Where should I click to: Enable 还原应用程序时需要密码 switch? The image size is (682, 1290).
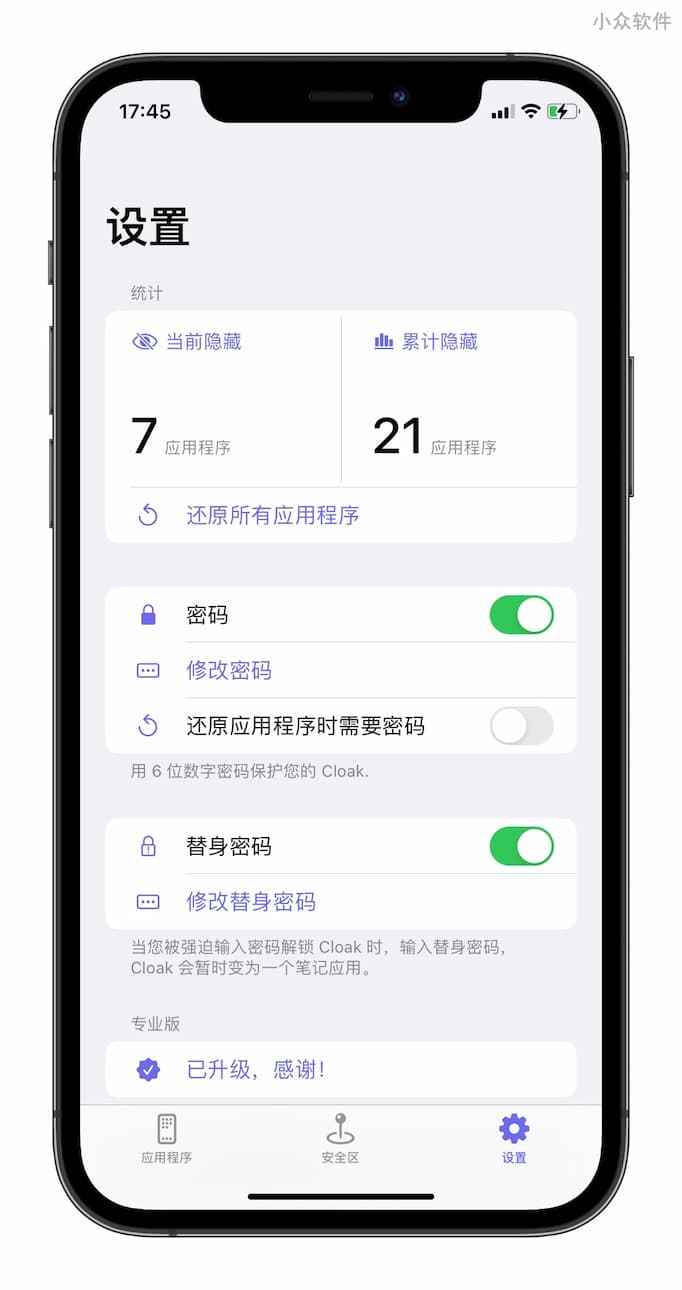521,726
